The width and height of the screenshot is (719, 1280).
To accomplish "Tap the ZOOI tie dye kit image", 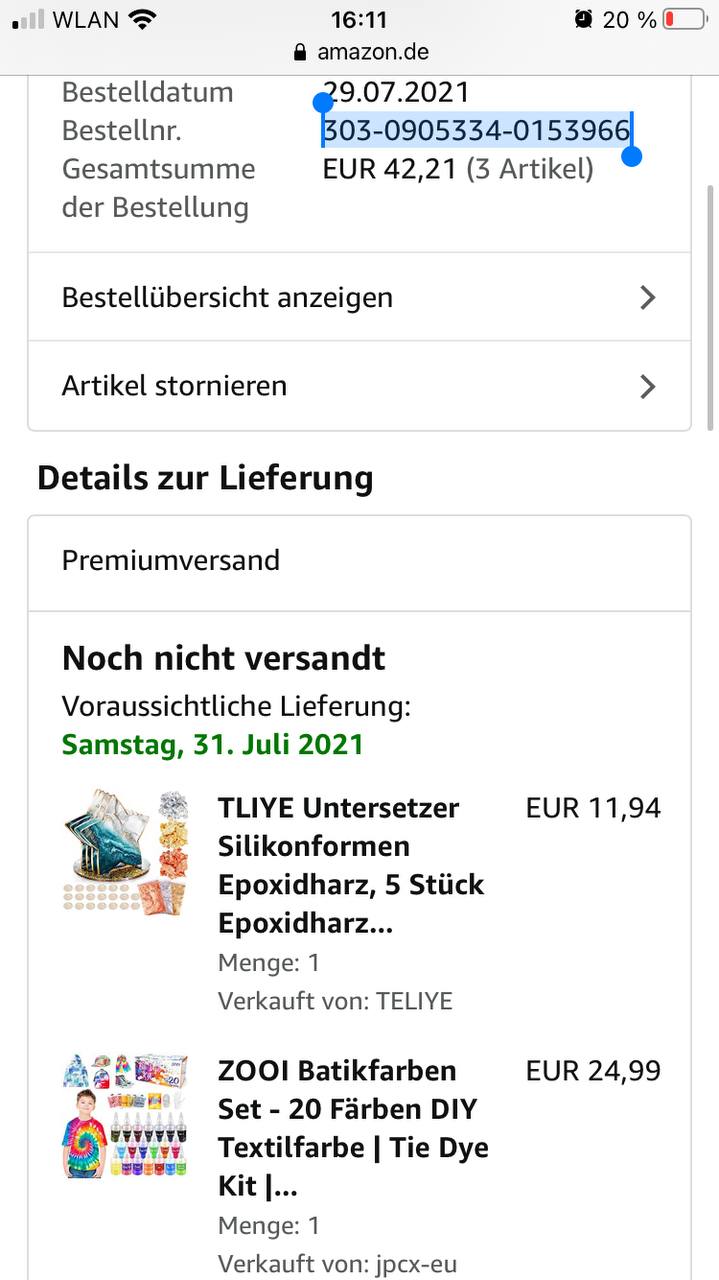I will point(124,1114).
